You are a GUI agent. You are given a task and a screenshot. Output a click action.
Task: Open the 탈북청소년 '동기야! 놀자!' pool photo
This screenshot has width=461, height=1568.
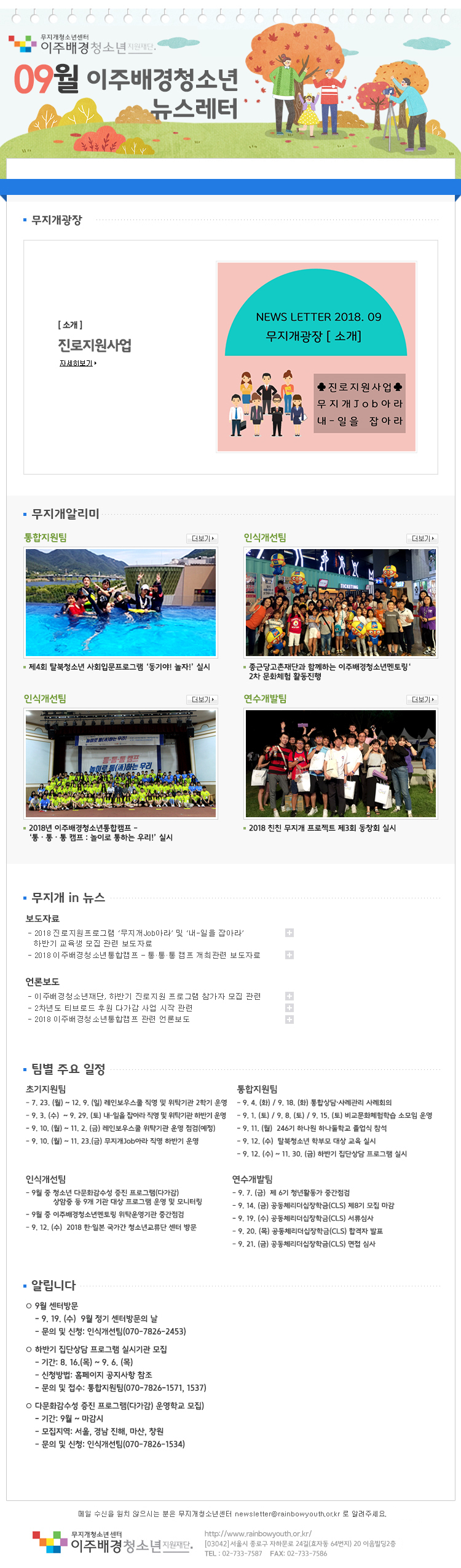tap(121, 603)
